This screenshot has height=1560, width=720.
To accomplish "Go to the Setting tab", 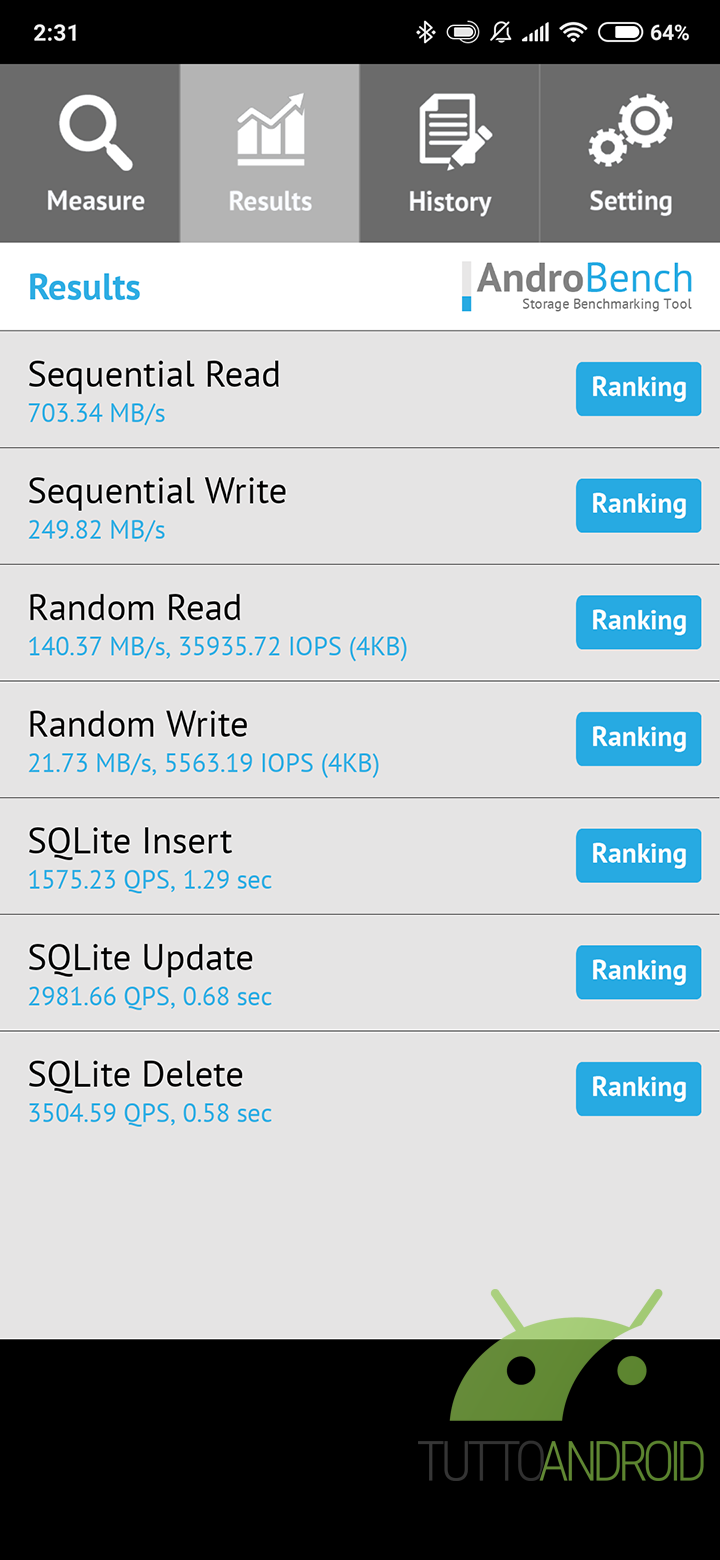I will pyautogui.click(x=630, y=154).
